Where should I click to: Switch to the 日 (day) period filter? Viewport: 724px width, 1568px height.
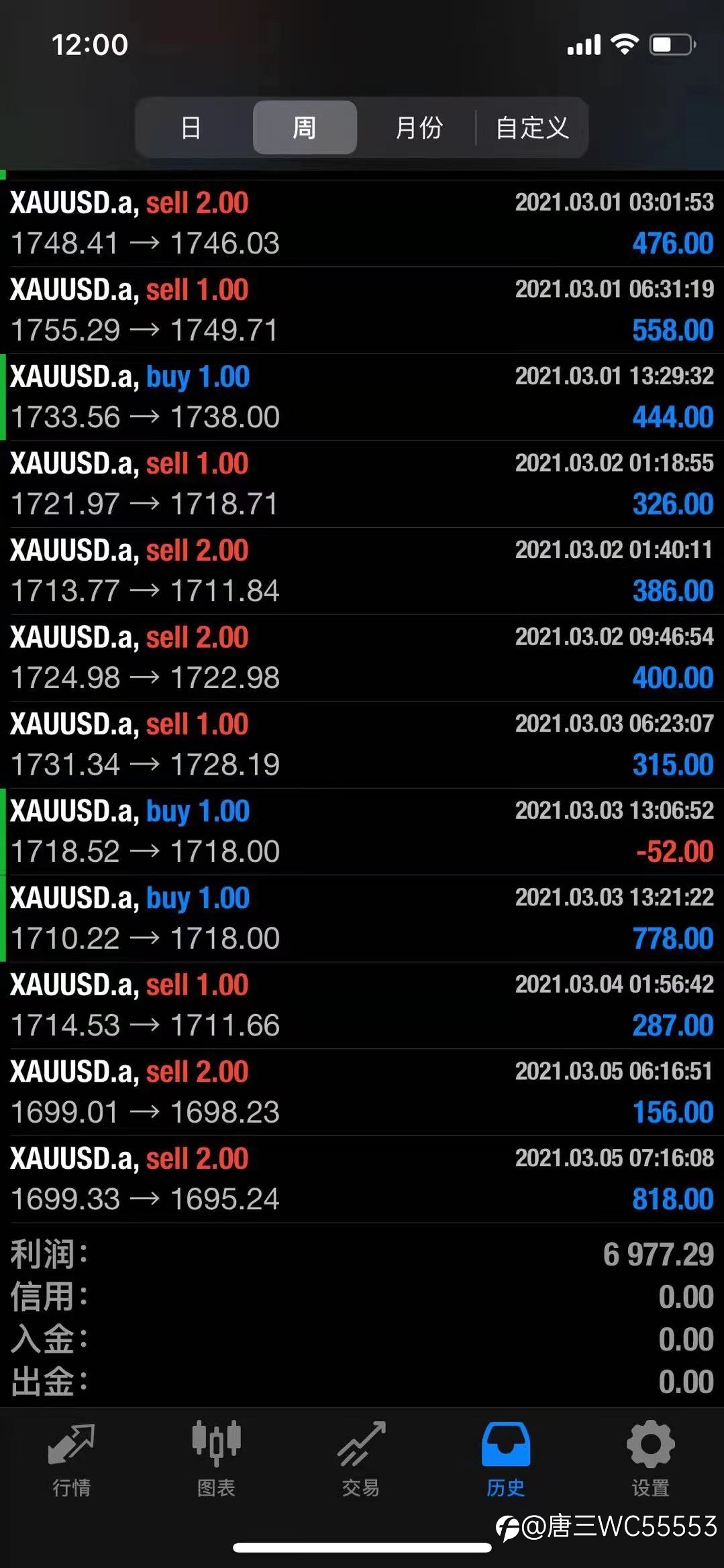(193, 127)
